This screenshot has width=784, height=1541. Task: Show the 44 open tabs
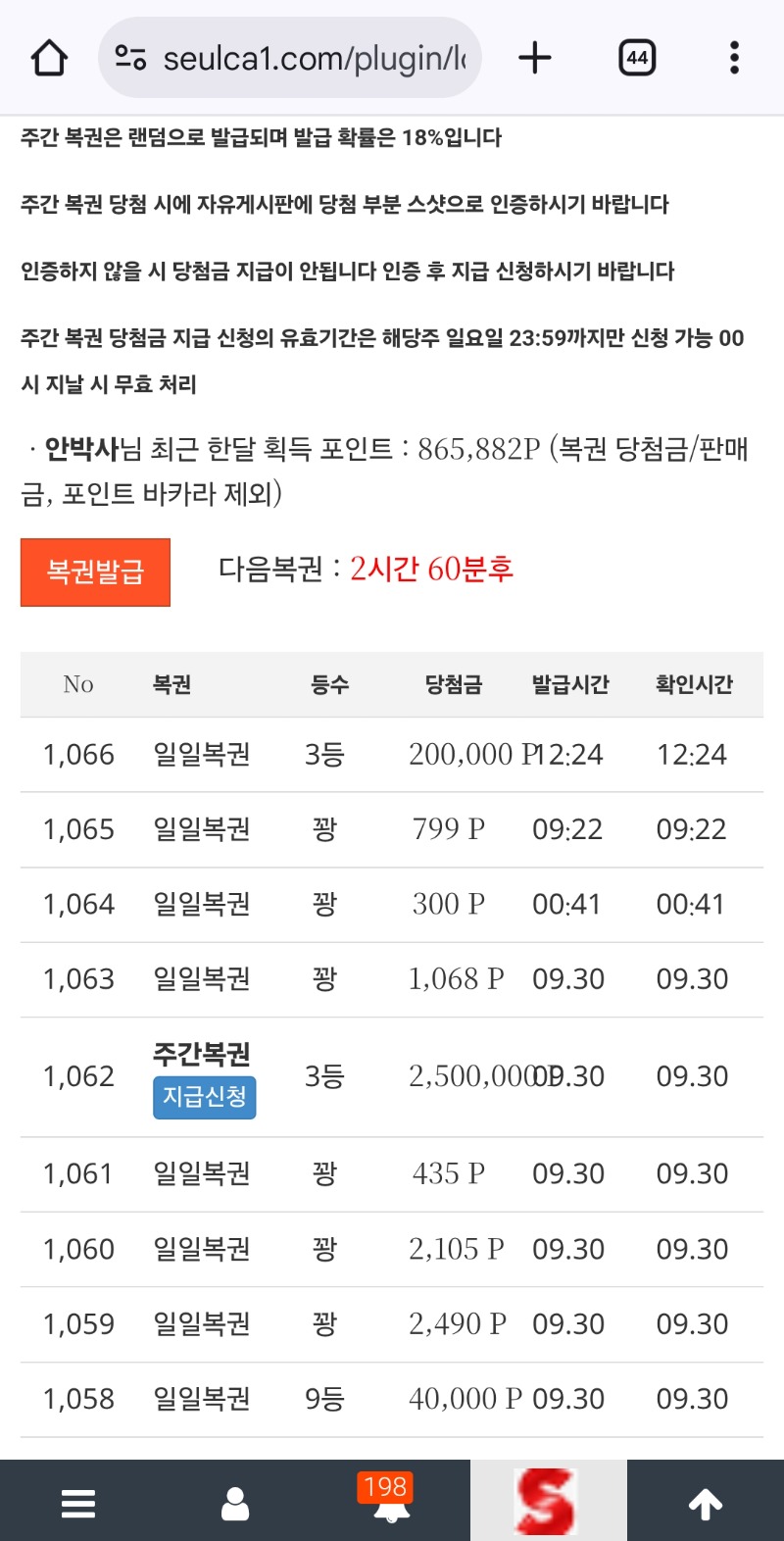(637, 58)
